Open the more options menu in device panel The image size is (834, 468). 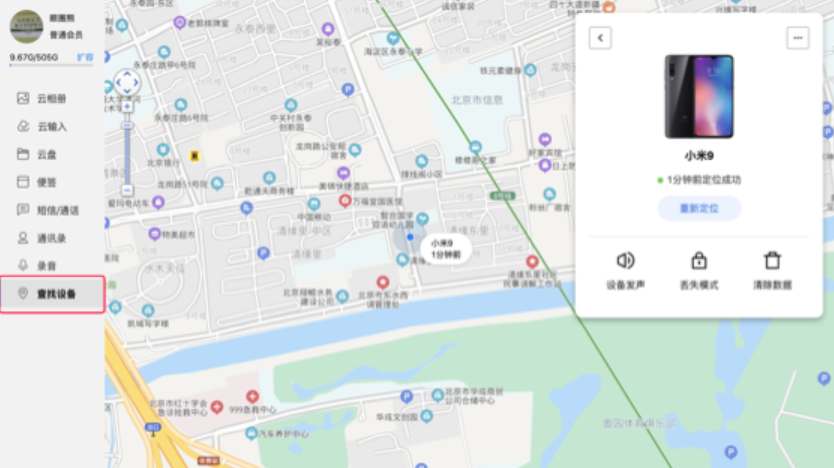[797, 38]
